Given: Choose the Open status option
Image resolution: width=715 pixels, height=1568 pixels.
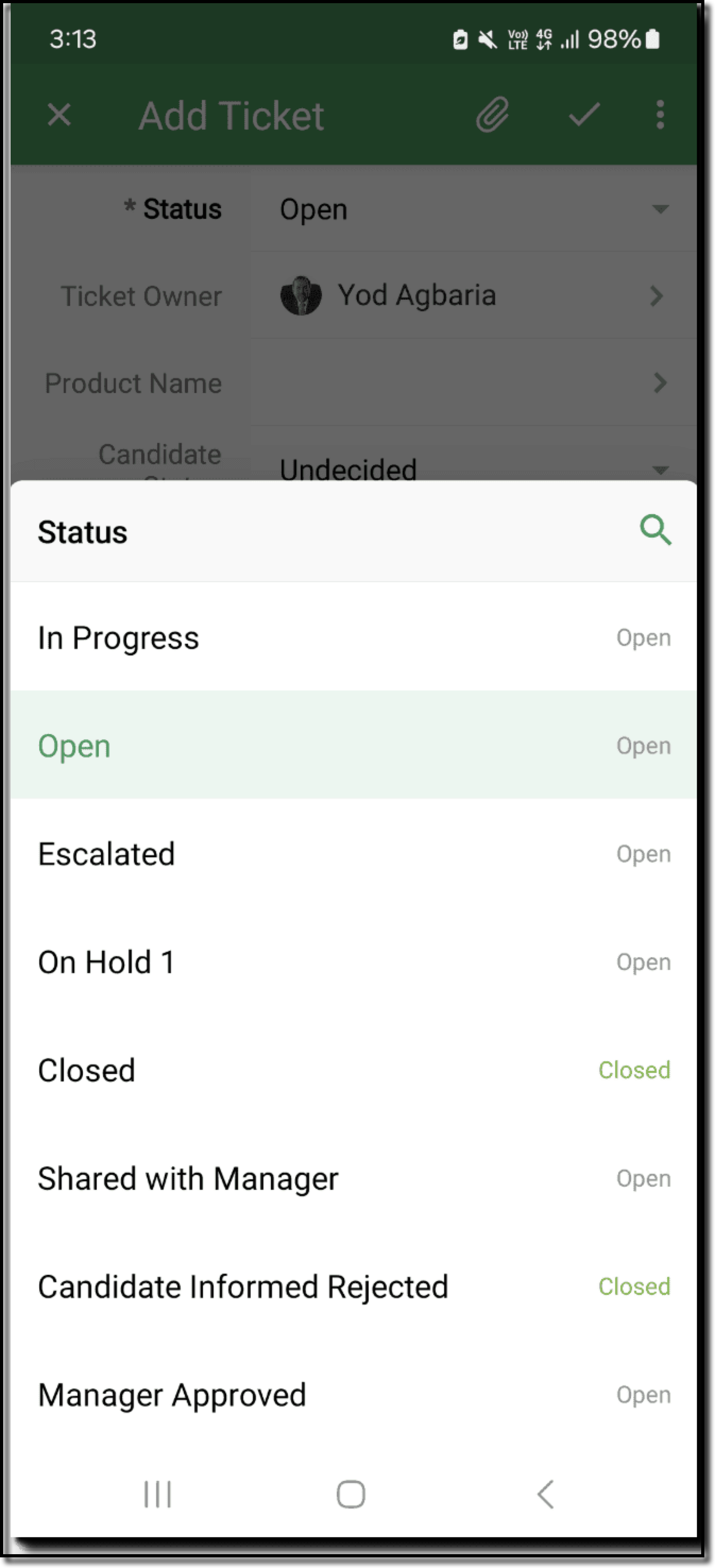Looking at the screenshot, I should pyautogui.click(x=353, y=746).
